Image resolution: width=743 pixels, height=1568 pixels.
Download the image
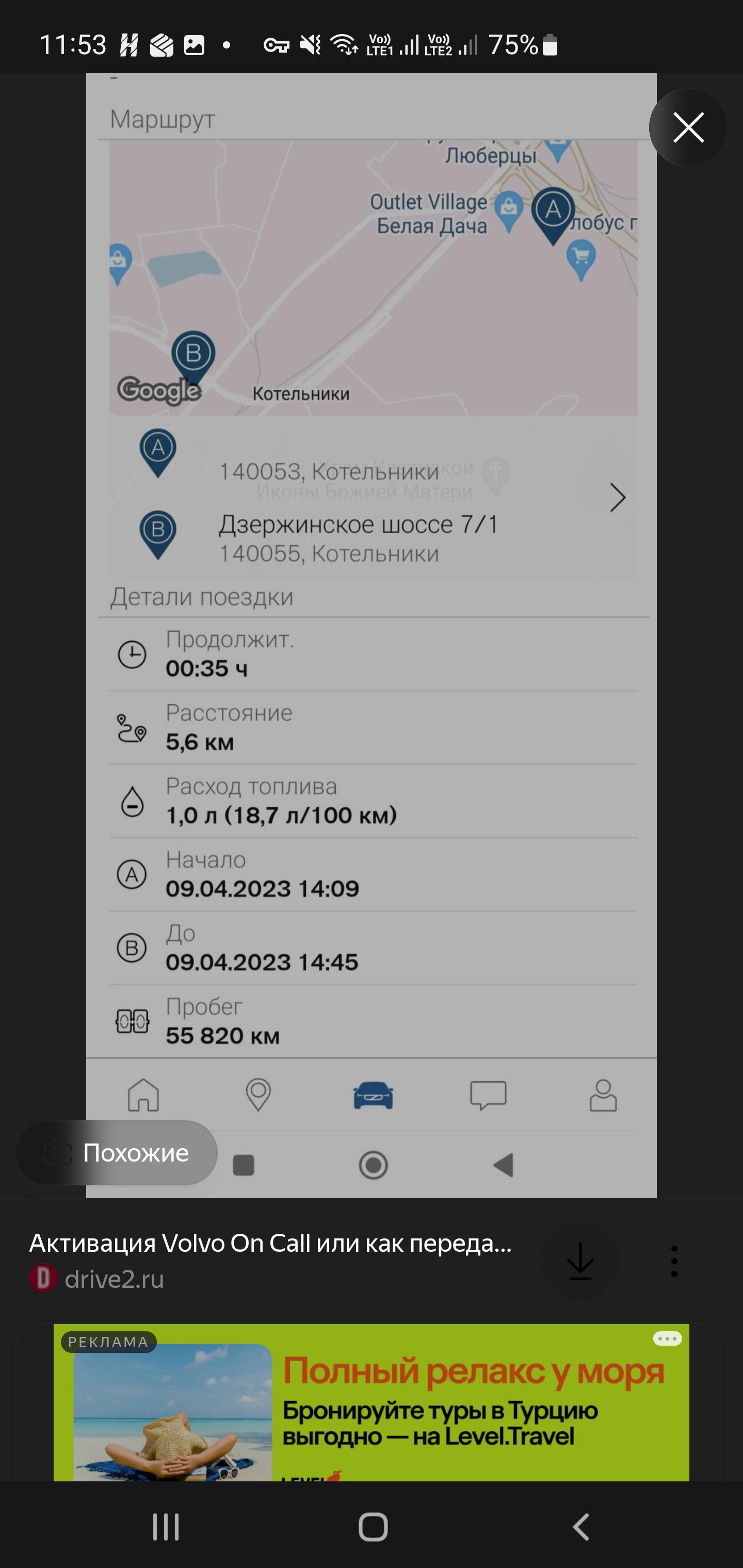(x=580, y=1261)
